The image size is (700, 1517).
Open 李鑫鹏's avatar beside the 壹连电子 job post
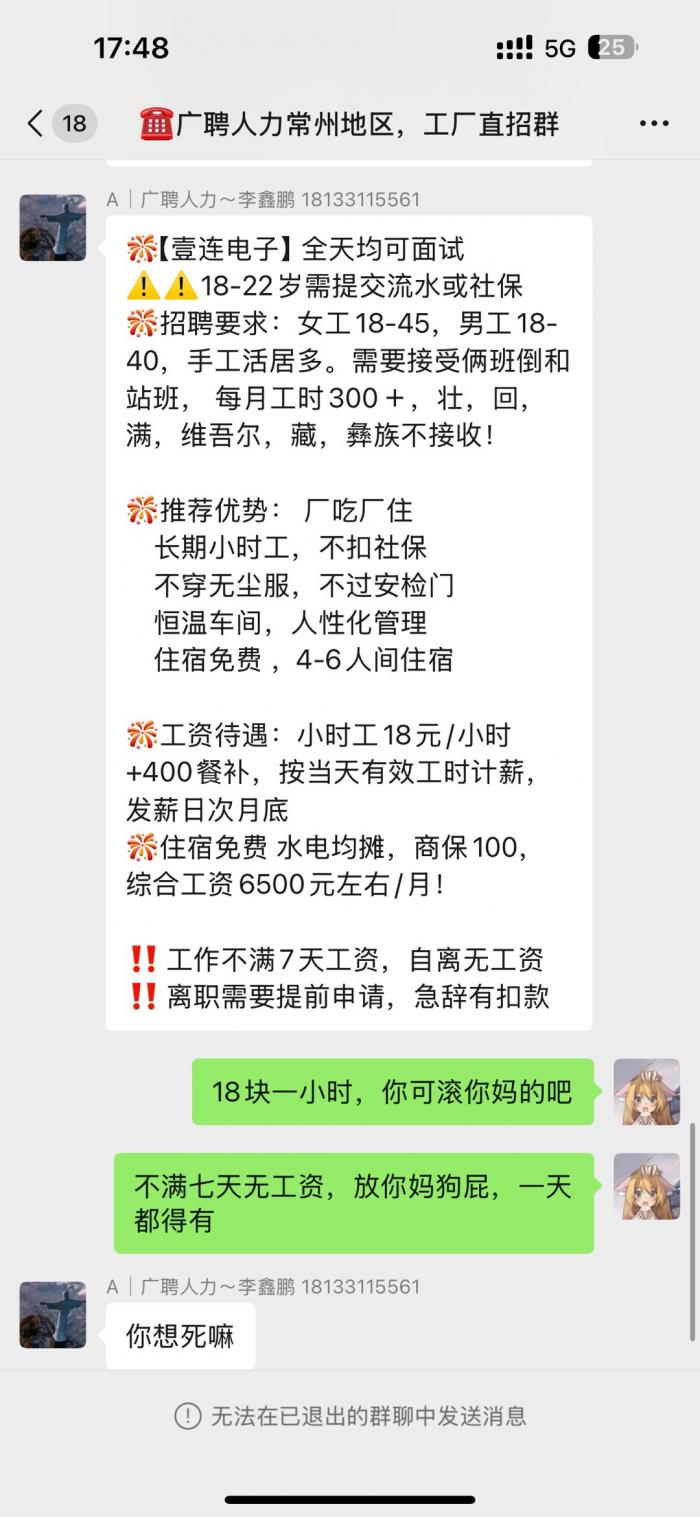[53, 228]
